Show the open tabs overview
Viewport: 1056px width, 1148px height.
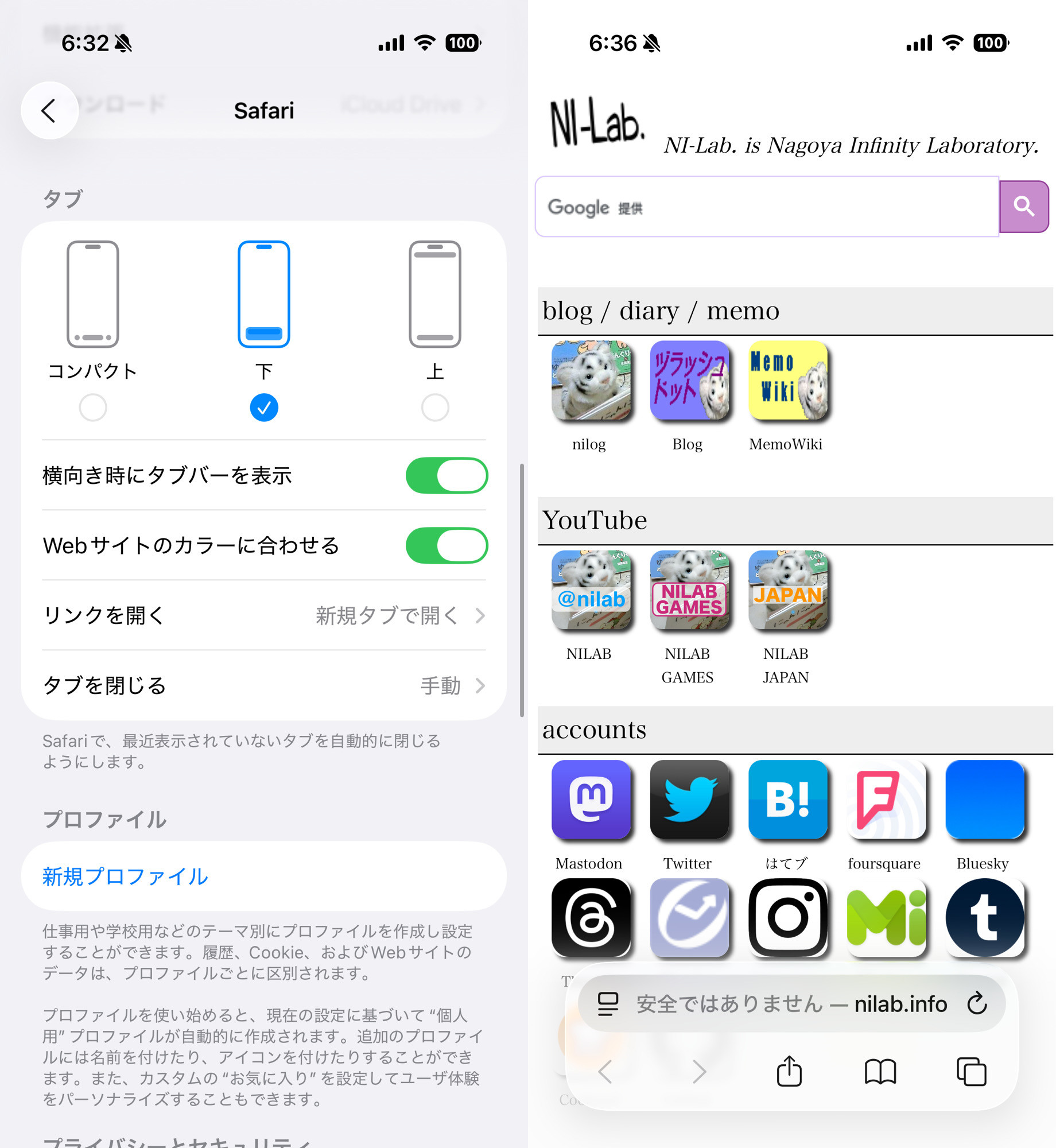pyautogui.click(x=971, y=1072)
